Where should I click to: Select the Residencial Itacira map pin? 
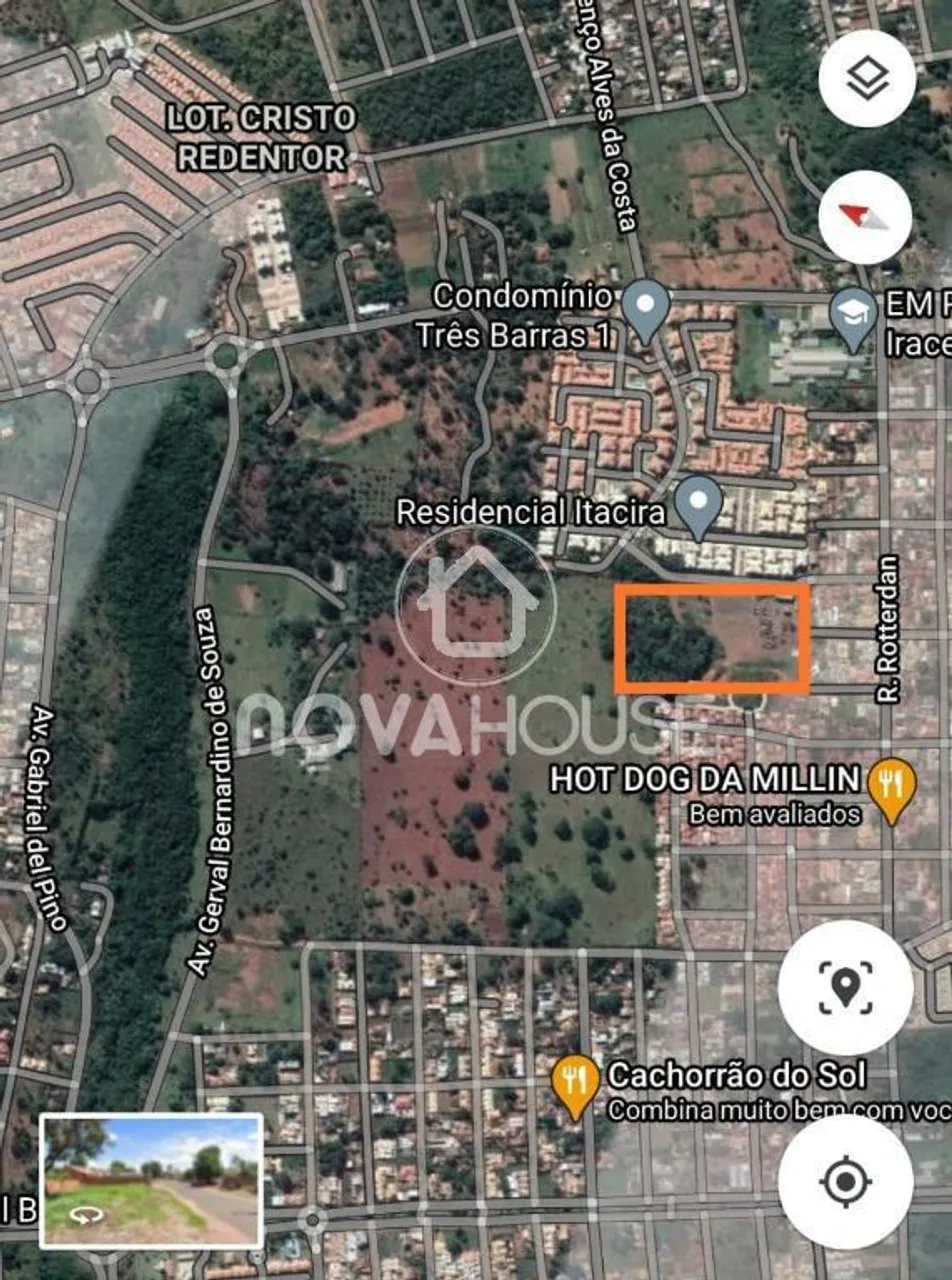(698, 507)
